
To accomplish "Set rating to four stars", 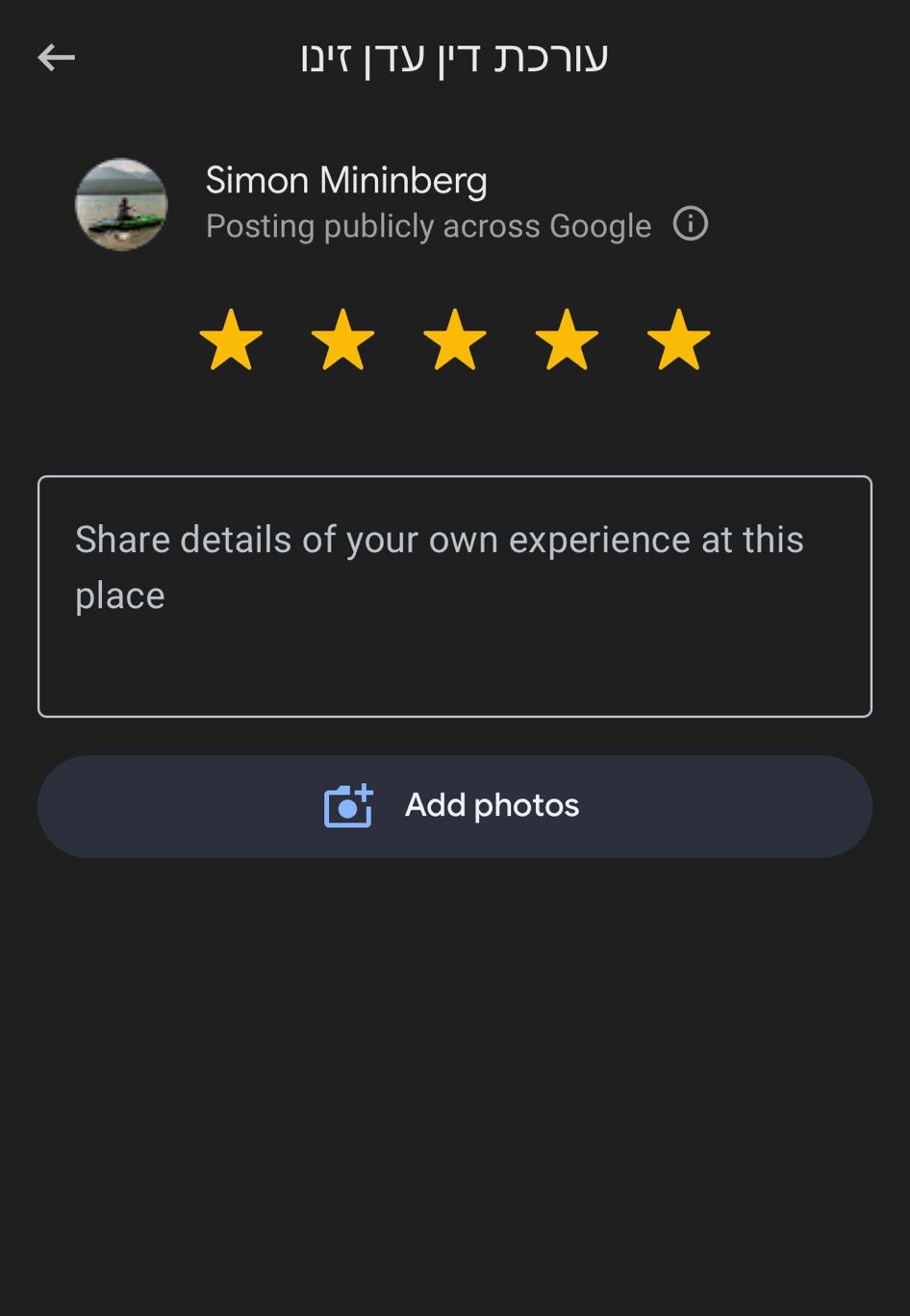I will click(567, 340).
